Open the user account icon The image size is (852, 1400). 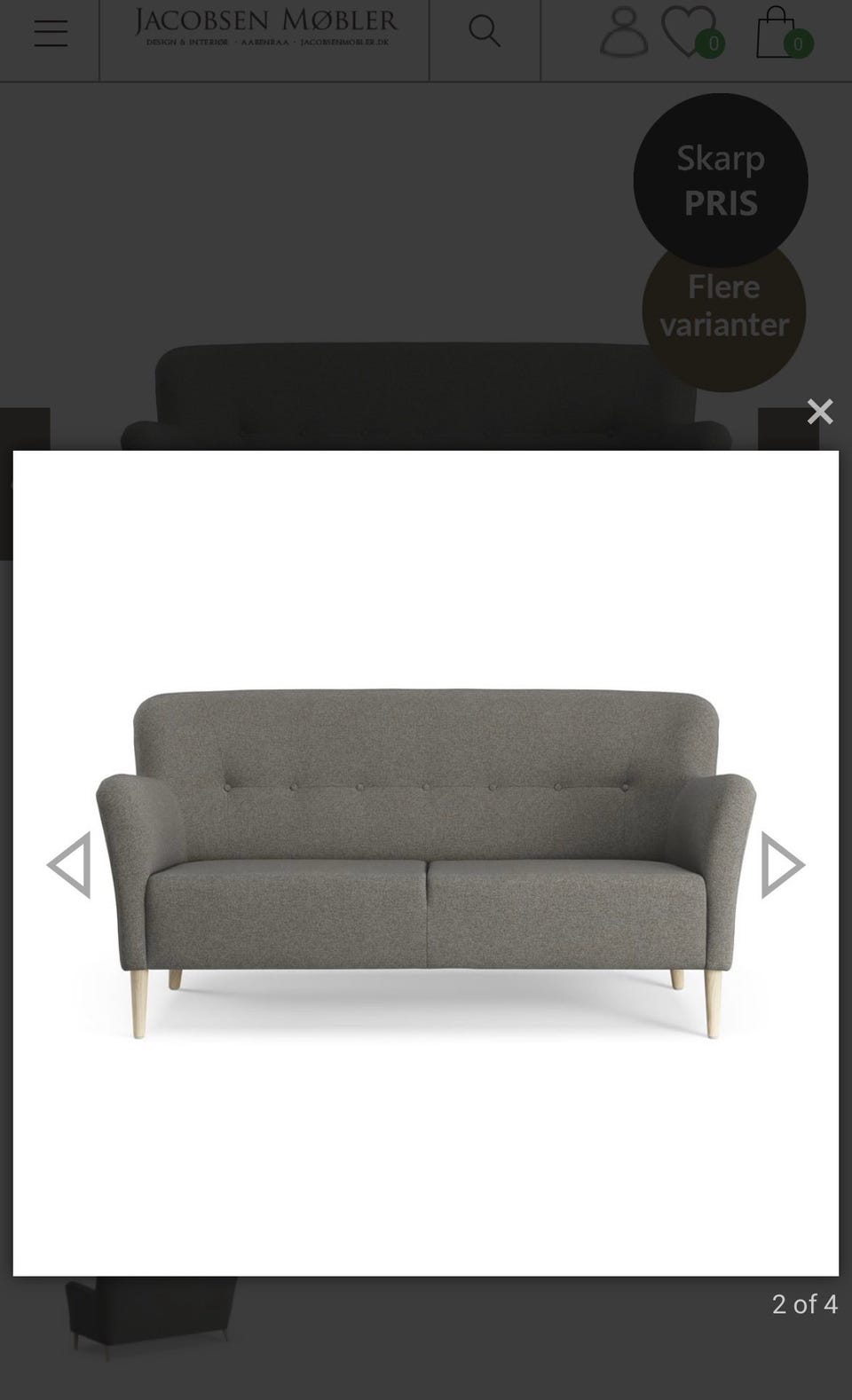[624, 33]
